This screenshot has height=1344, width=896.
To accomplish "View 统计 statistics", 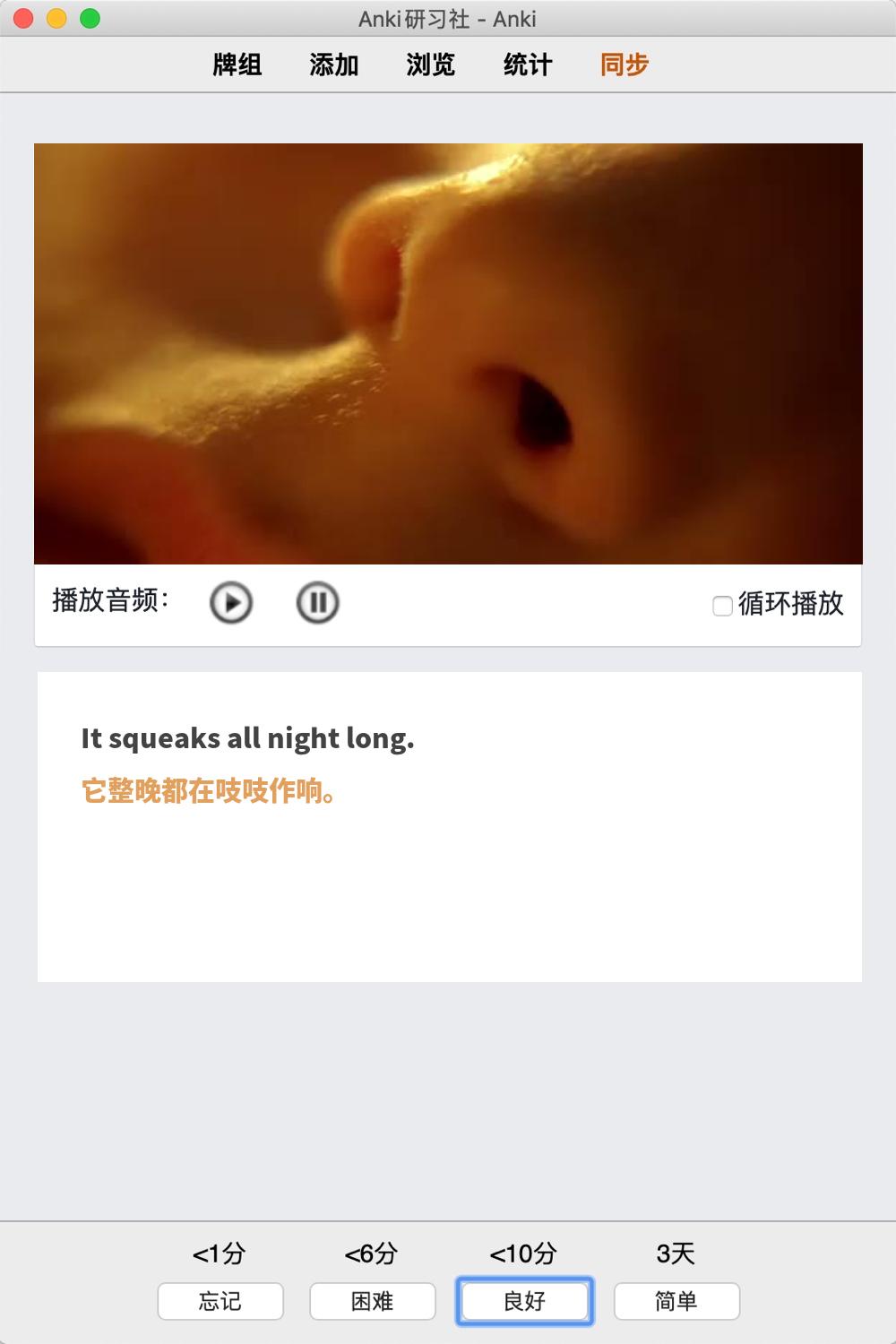I will [x=528, y=65].
